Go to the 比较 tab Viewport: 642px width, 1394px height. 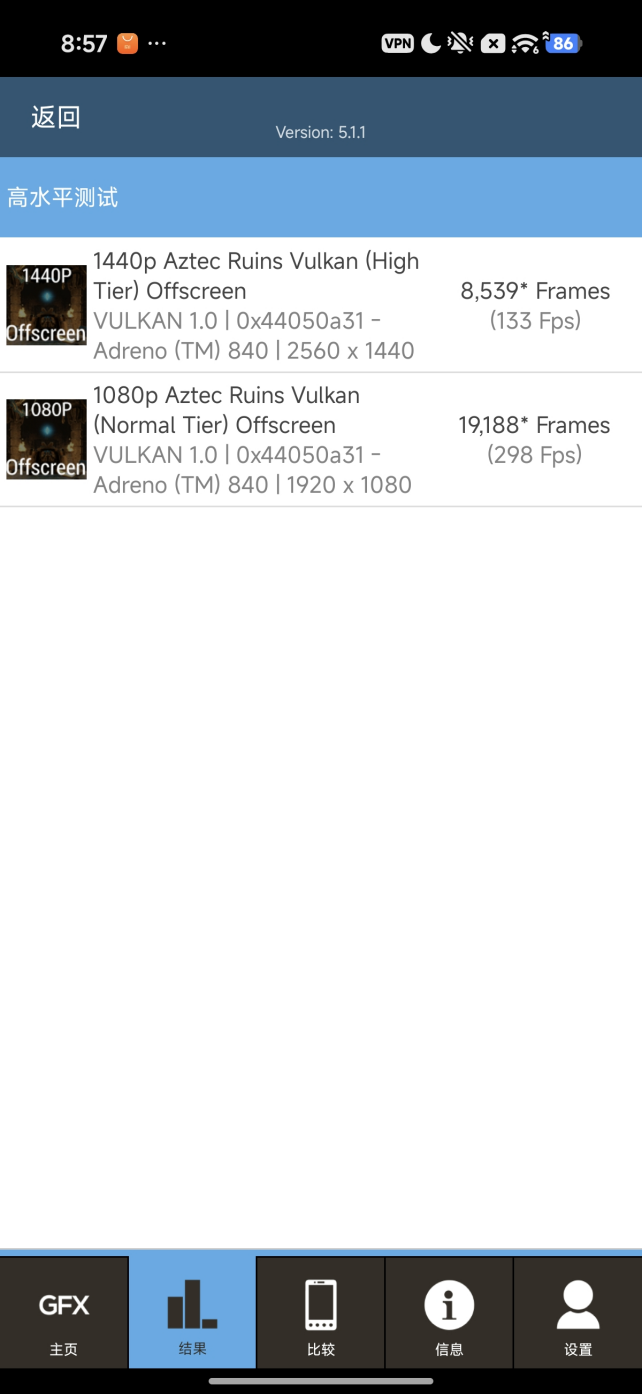coord(320,1313)
